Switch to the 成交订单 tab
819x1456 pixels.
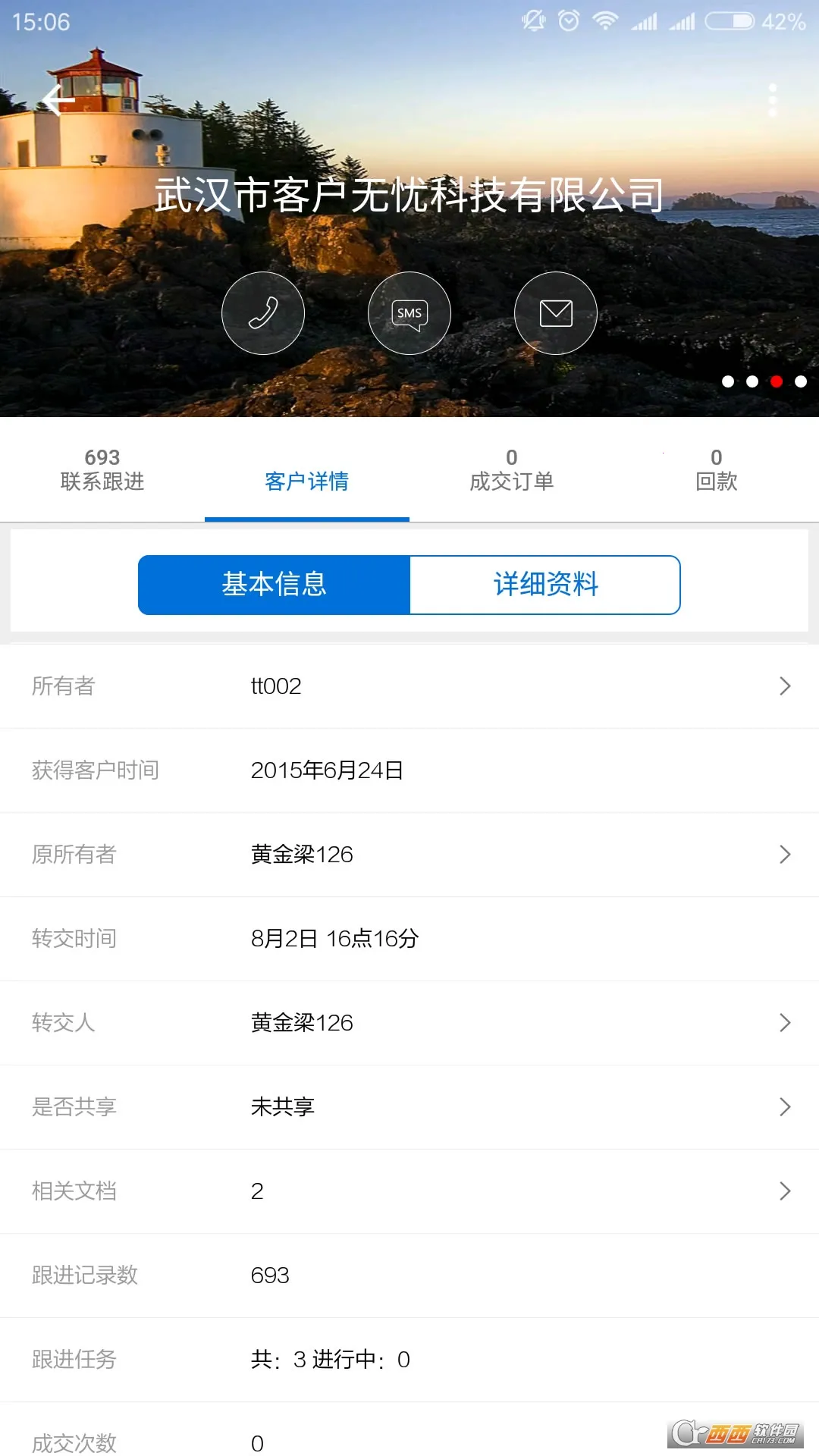point(511,469)
